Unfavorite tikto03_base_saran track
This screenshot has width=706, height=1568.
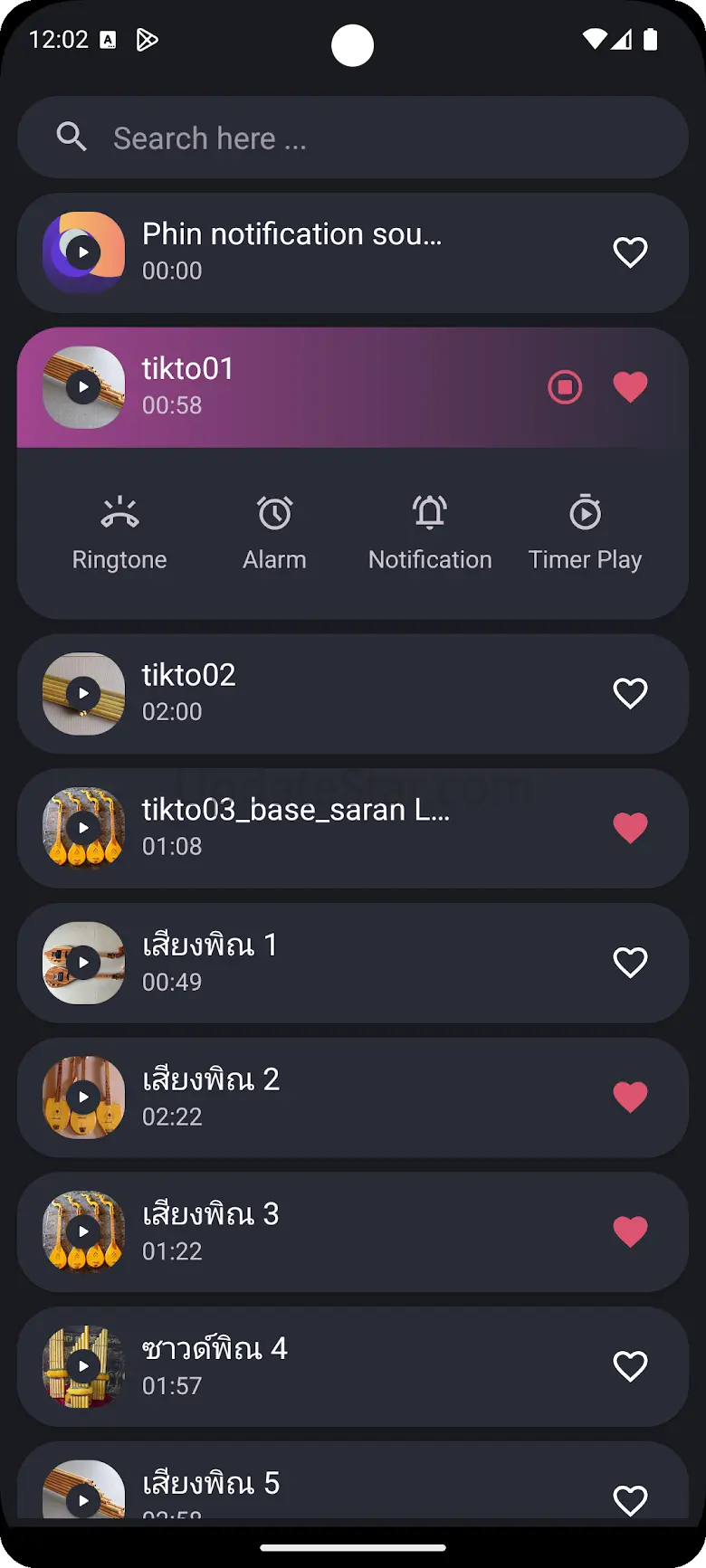point(630,828)
